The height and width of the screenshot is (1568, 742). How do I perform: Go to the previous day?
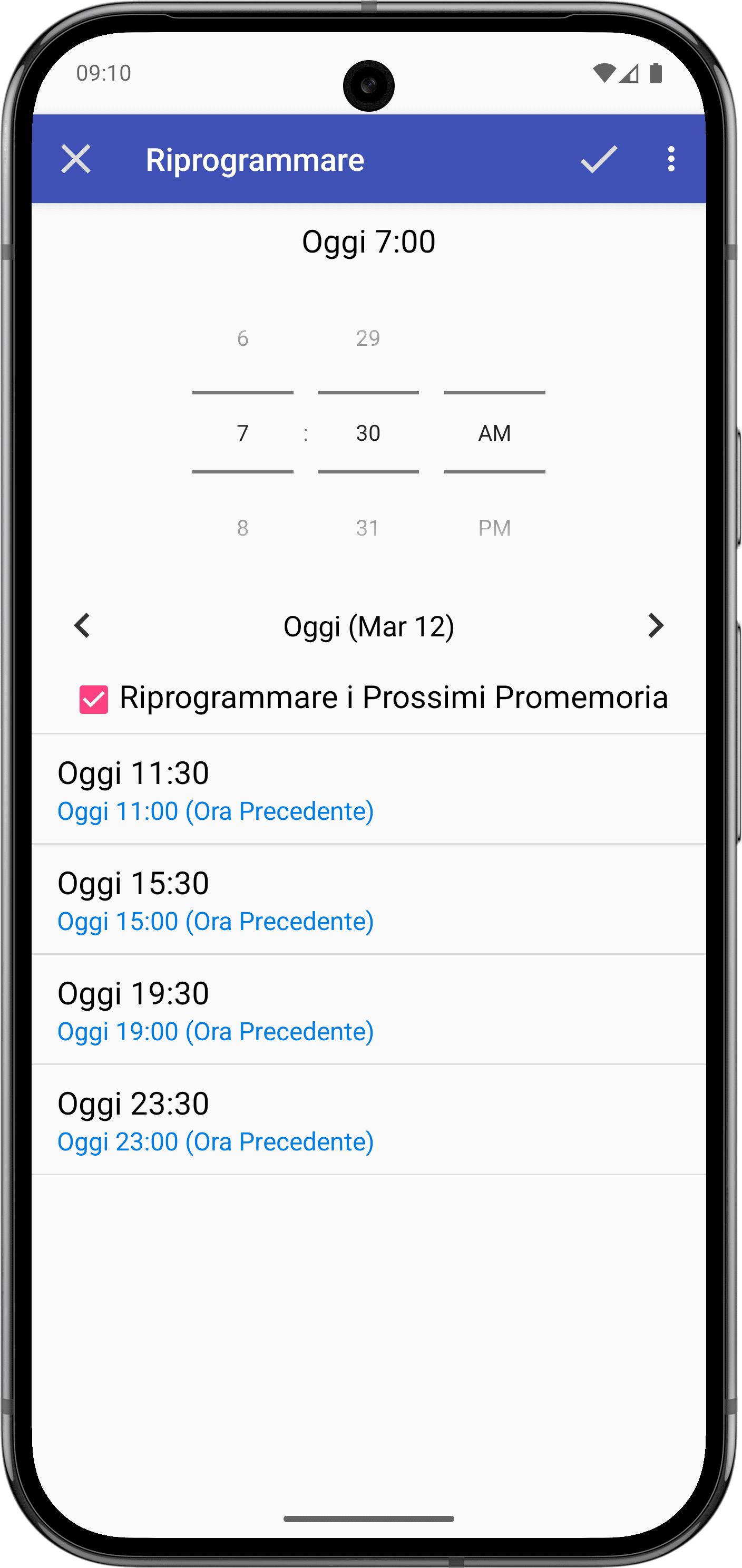[x=82, y=626]
